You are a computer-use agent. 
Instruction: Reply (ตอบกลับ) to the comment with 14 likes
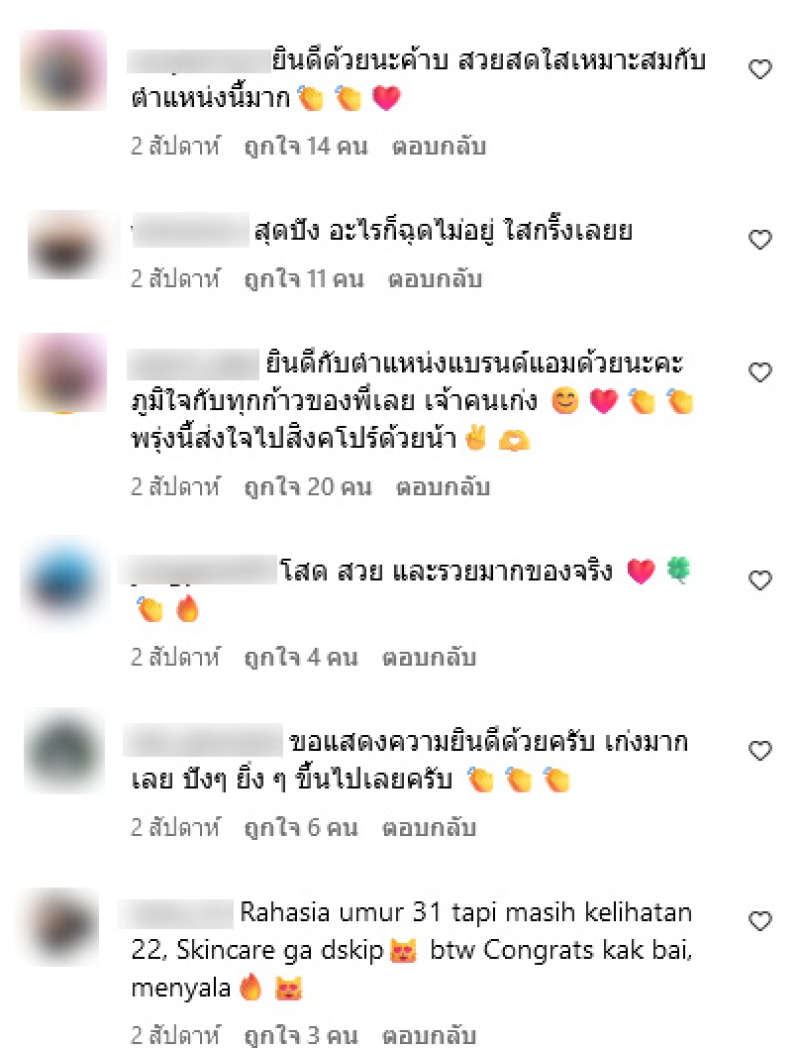point(440,147)
